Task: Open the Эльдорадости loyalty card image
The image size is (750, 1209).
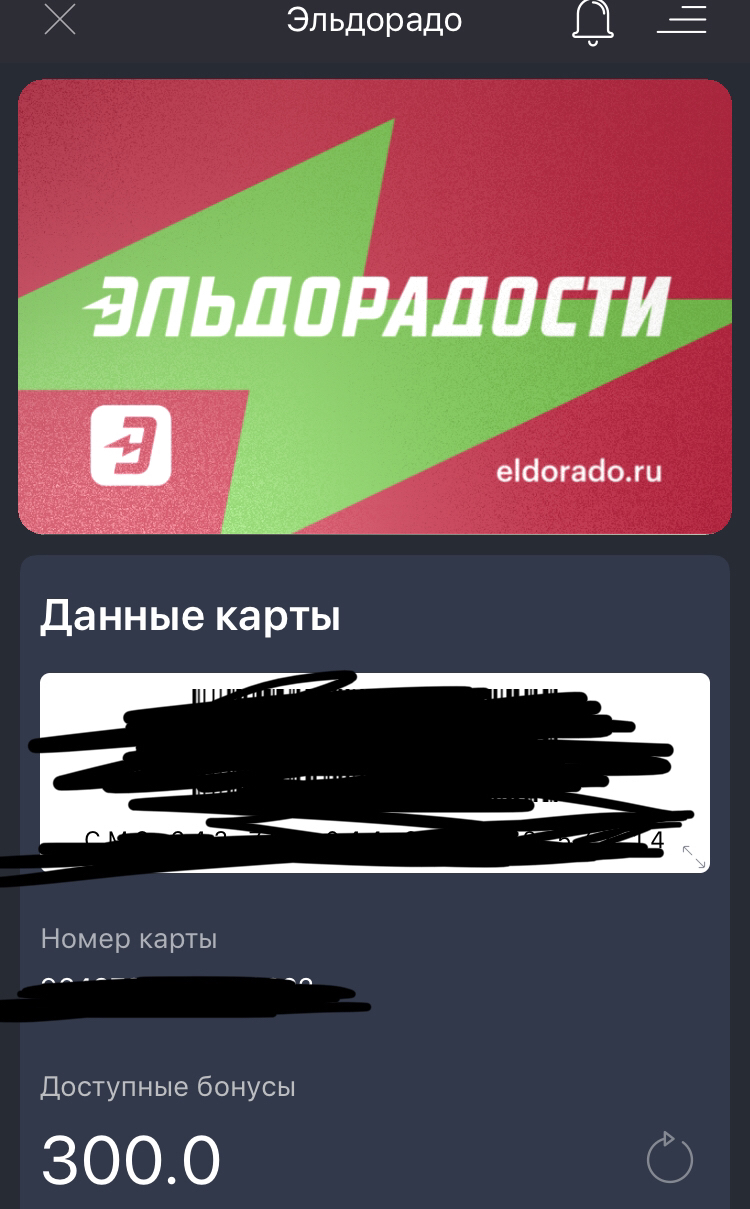Action: coord(375,307)
